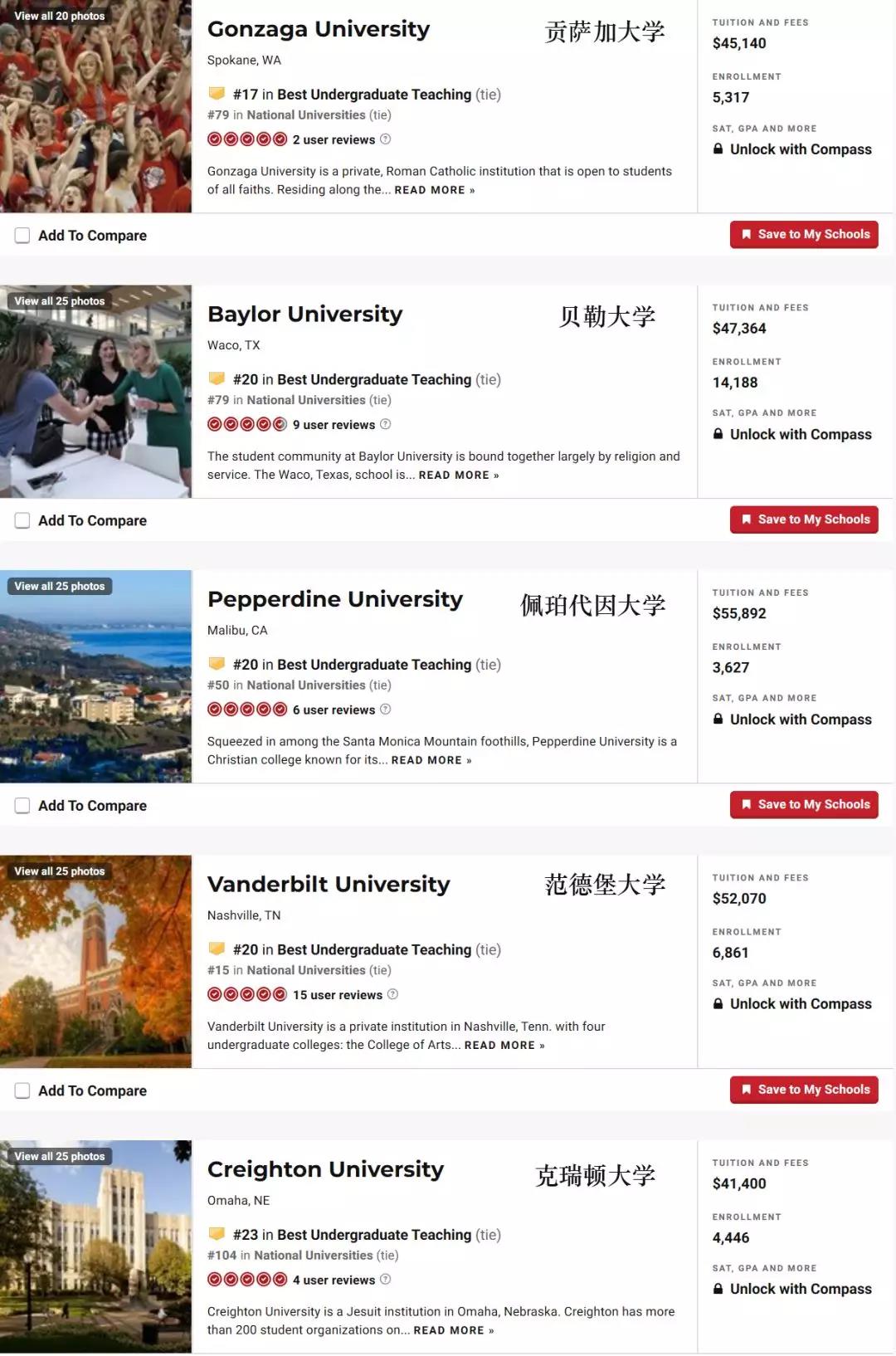Image resolution: width=896 pixels, height=1356 pixels.
Task: Save Vanderbilt University to My Schools
Action: pos(804,1090)
